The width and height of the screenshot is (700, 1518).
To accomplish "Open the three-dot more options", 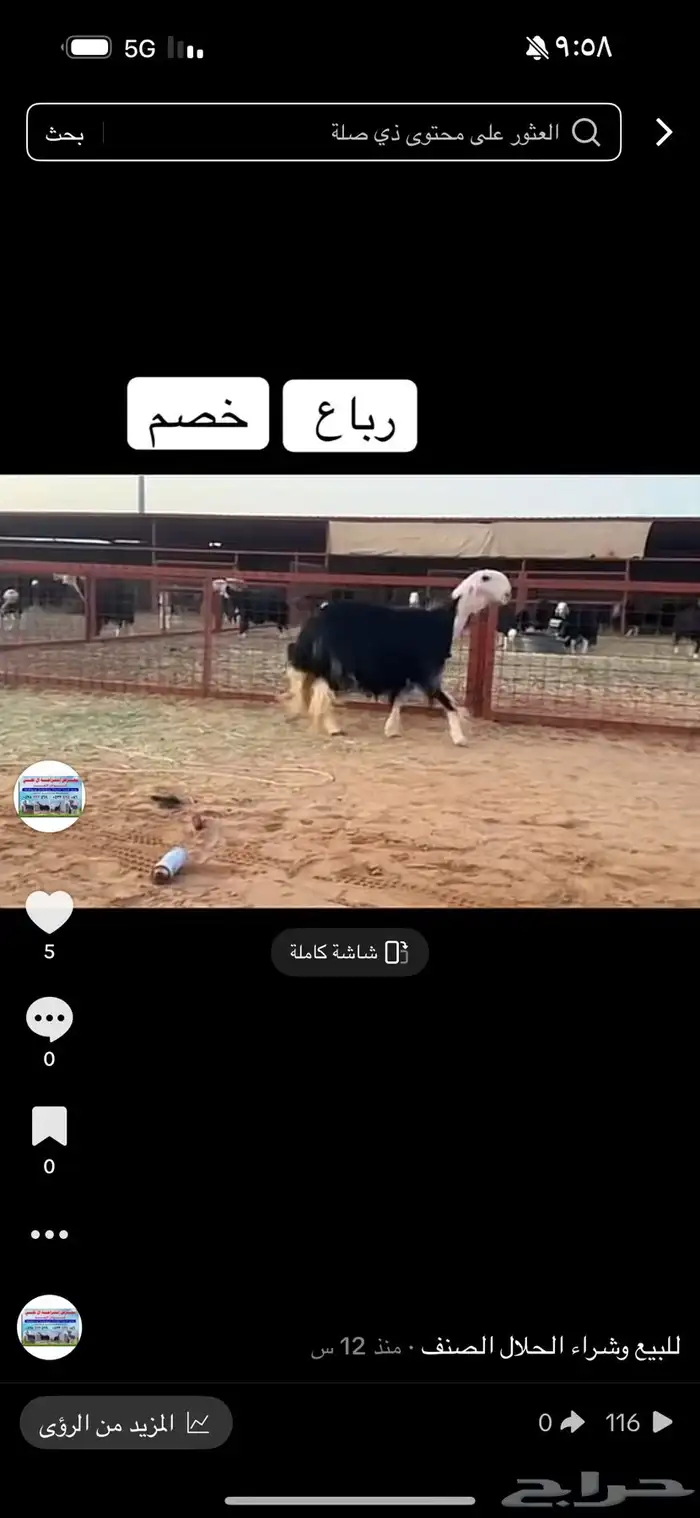I will [x=49, y=1235].
